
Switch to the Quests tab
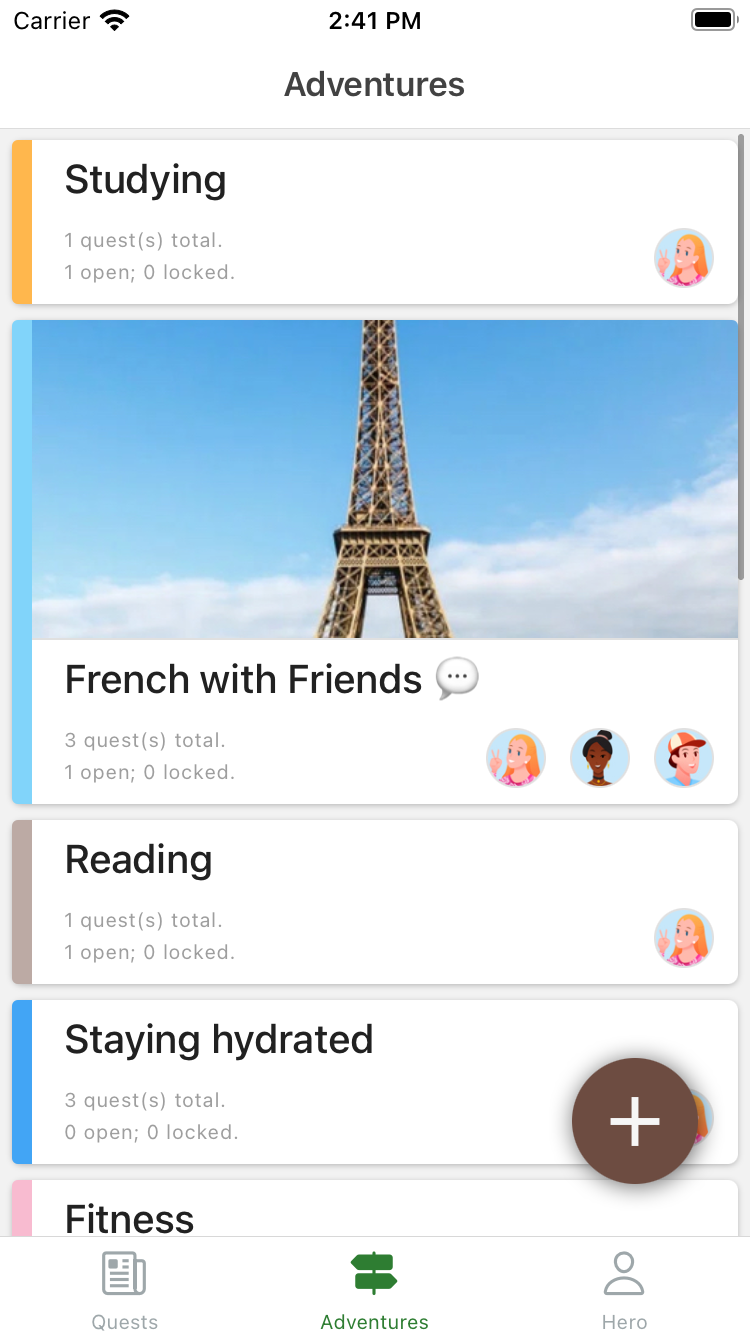(125, 1290)
